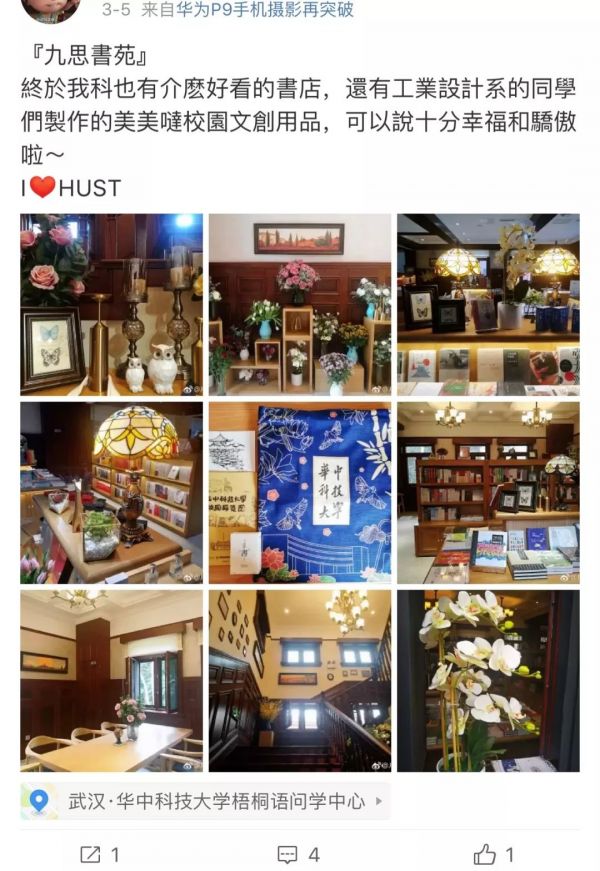Open the poster's profile avatar

click(50, 10)
